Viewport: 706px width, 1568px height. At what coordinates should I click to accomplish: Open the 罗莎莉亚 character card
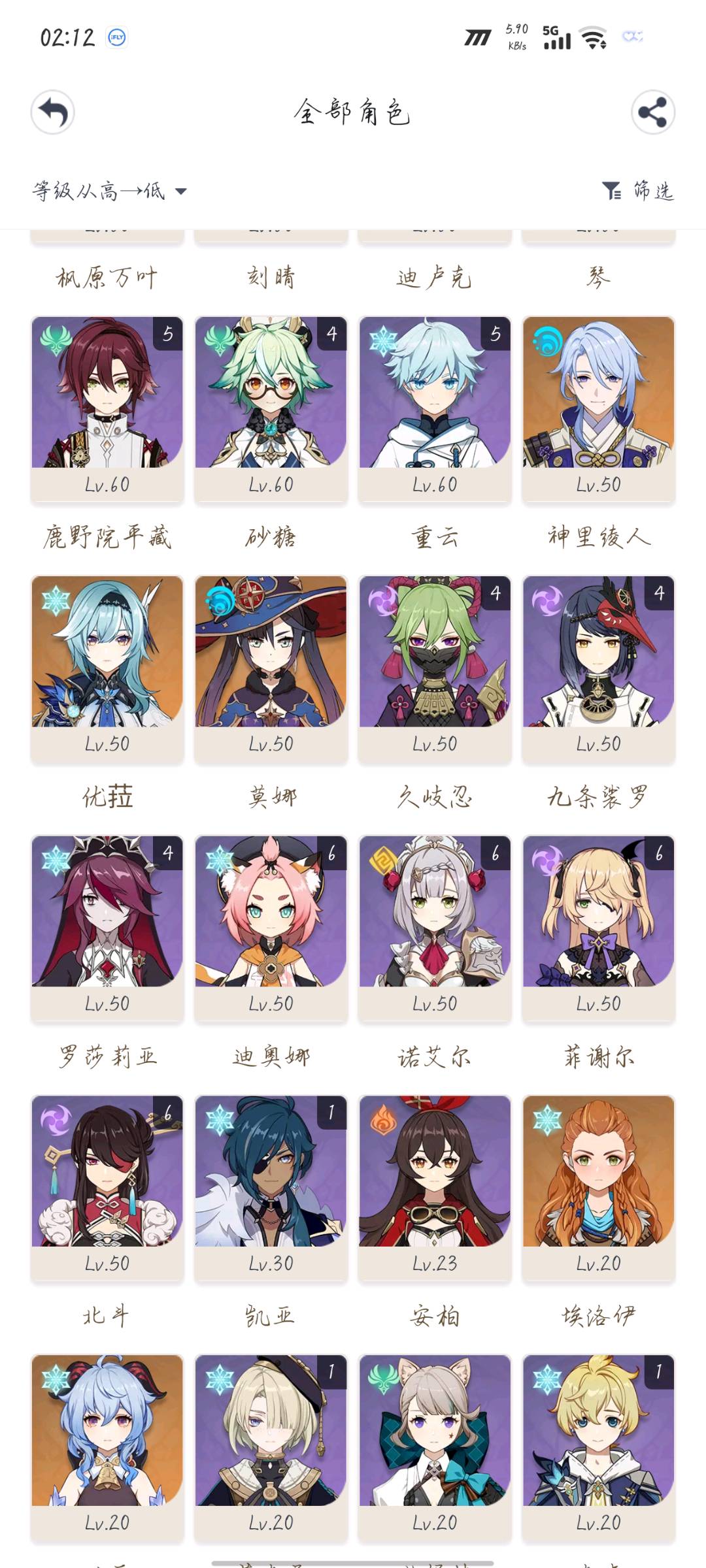tap(107, 928)
